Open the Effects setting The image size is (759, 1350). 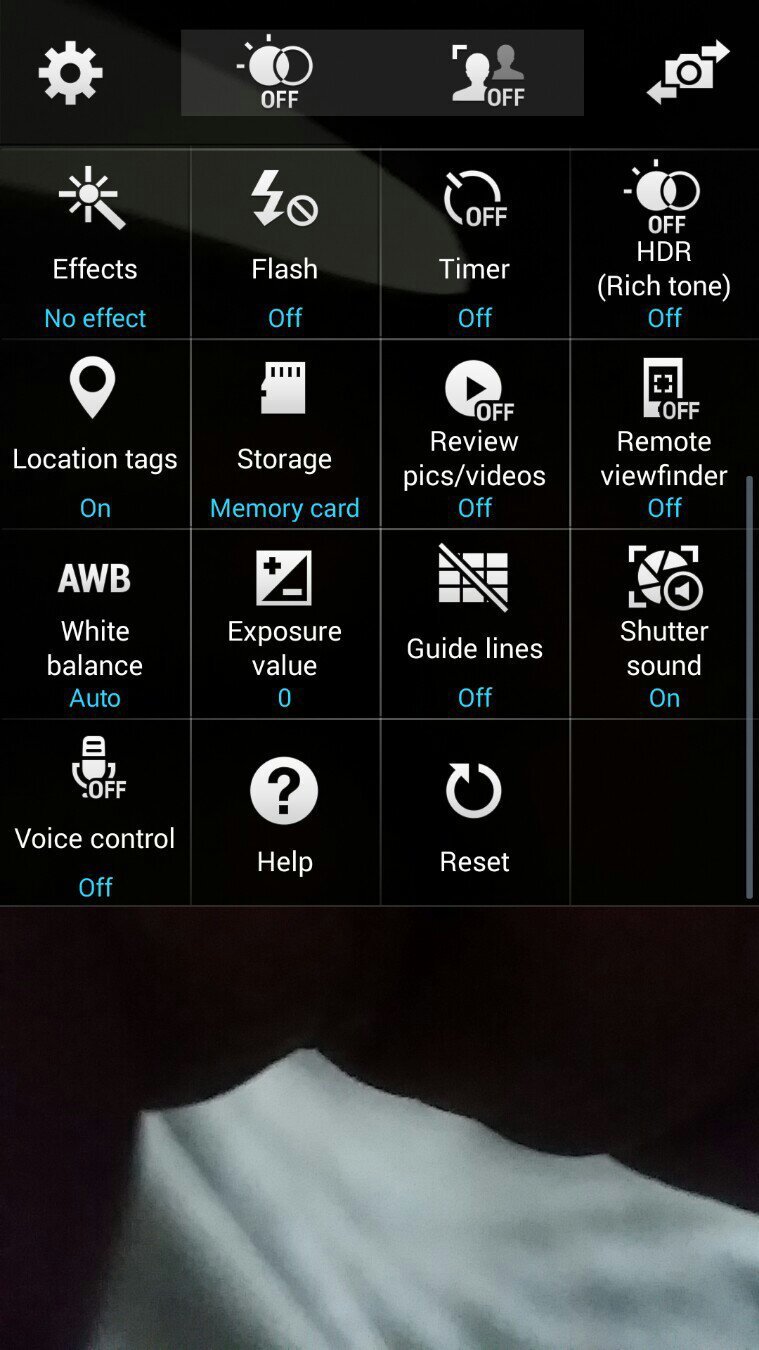click(x=95, y=245)
